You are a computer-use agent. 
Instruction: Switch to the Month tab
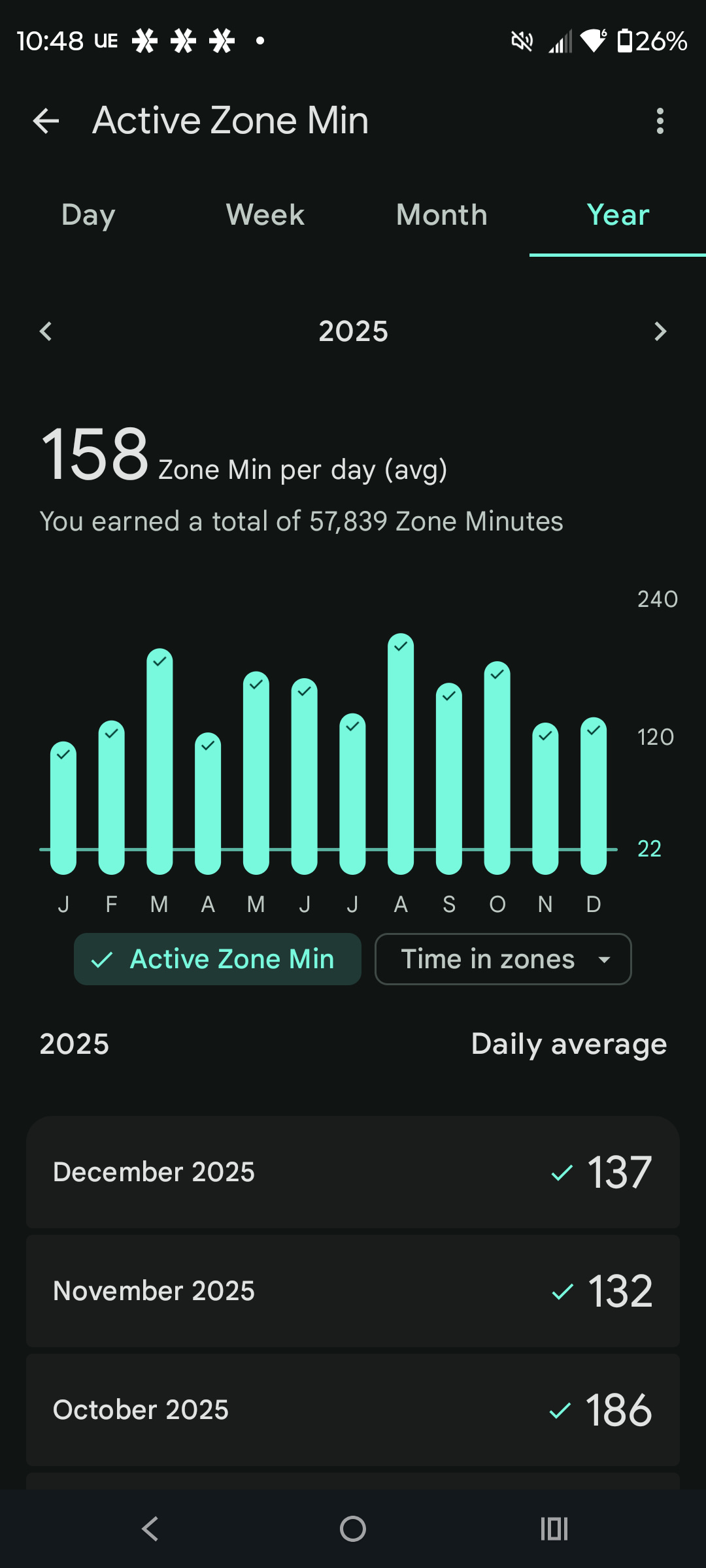(x=441, y=214)
